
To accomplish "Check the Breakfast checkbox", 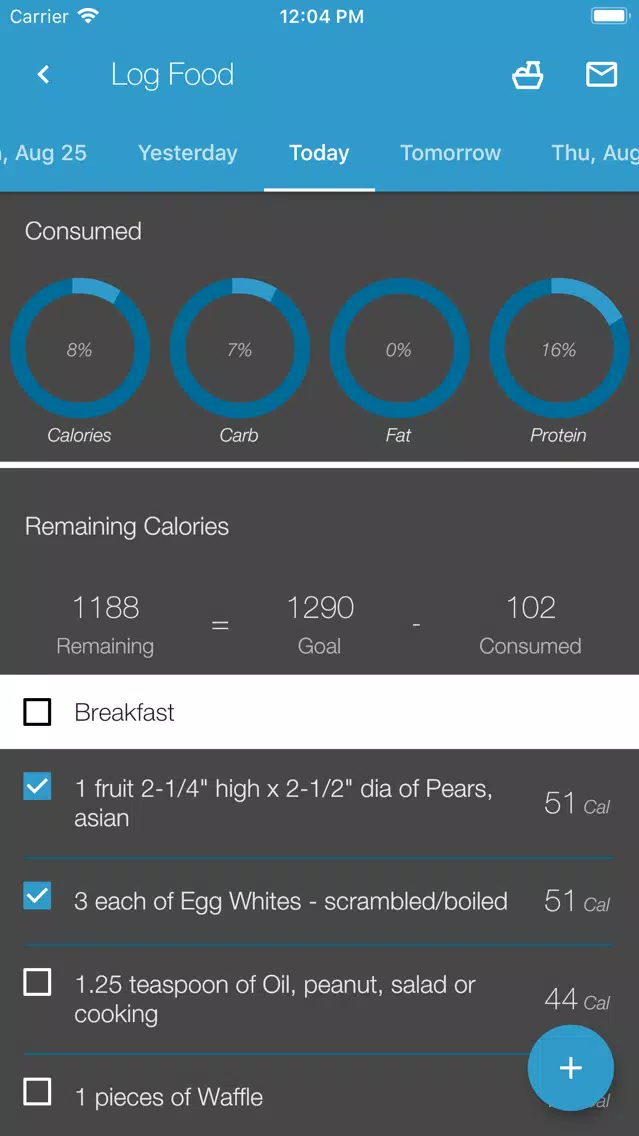I will coord(37,712).
